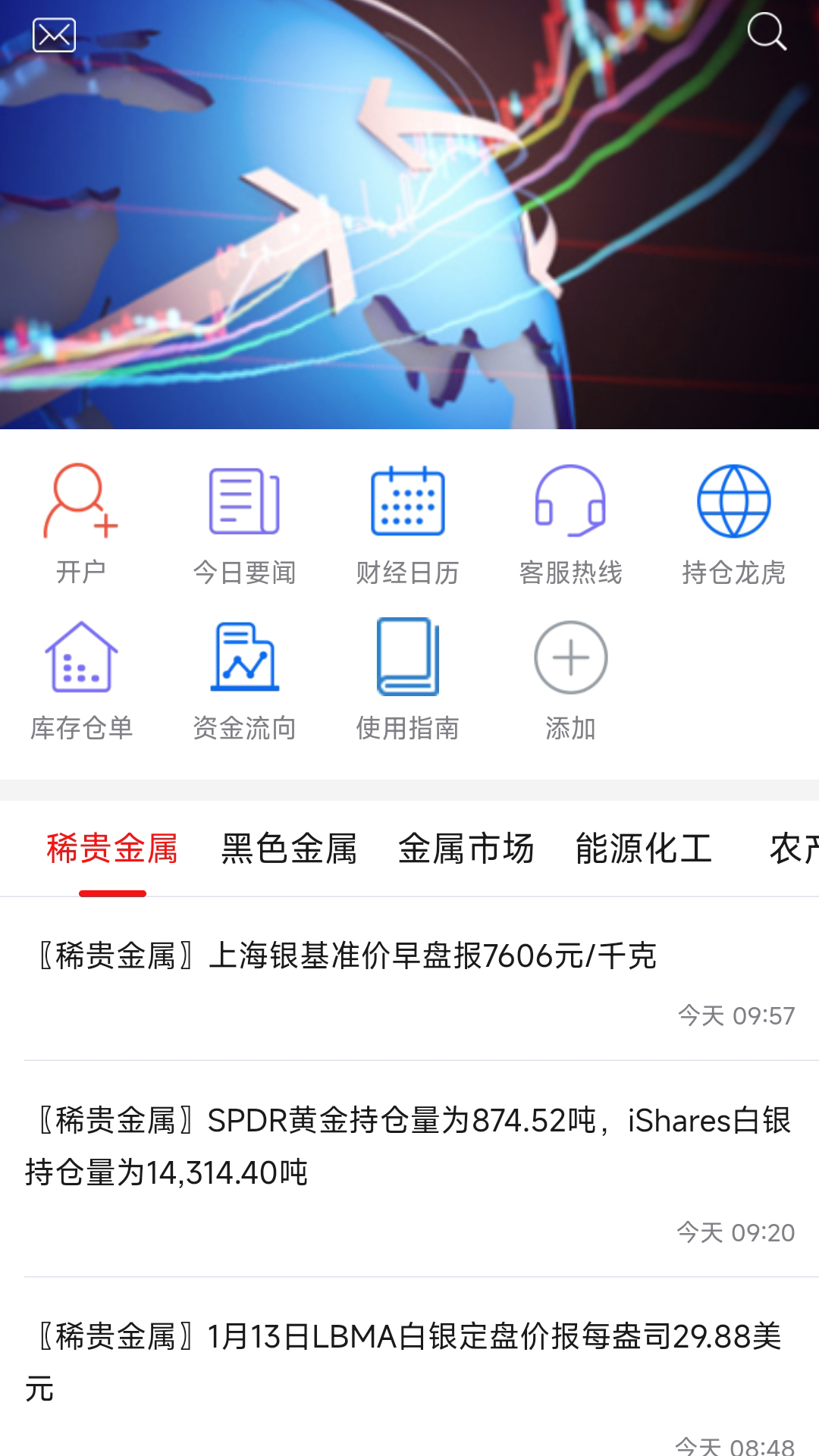The image size is (819, 1456).
Task: View 资金流向 capital flow
Action: click(x=244, y=679)
